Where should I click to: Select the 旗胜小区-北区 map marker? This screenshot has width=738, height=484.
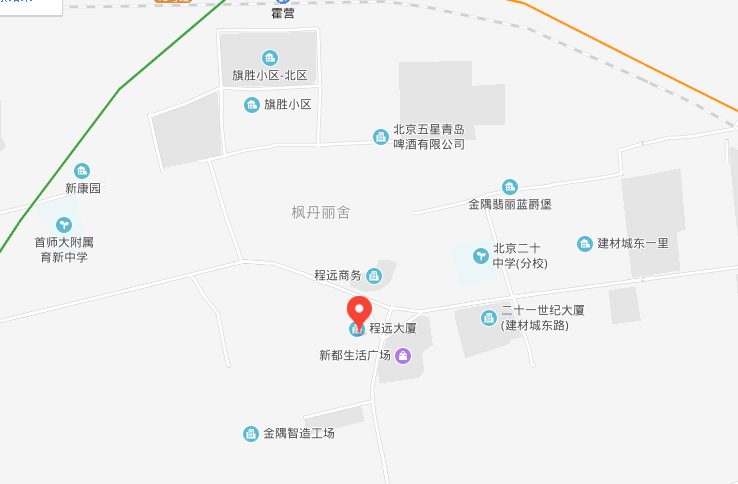point(268,58)
